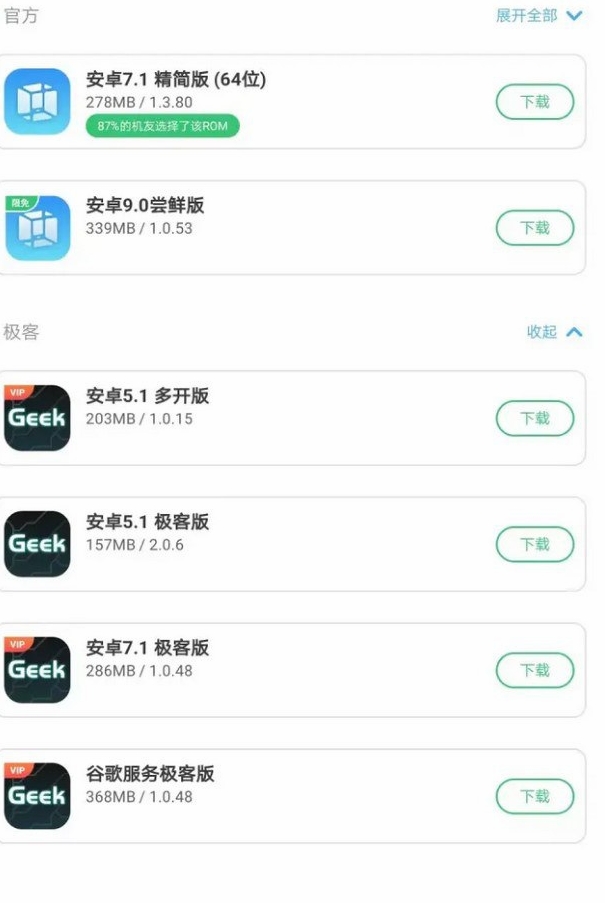Download 安卓9.0尝鲜版
The width and height of the screenshot is (605, 903).
click(535, 228)
